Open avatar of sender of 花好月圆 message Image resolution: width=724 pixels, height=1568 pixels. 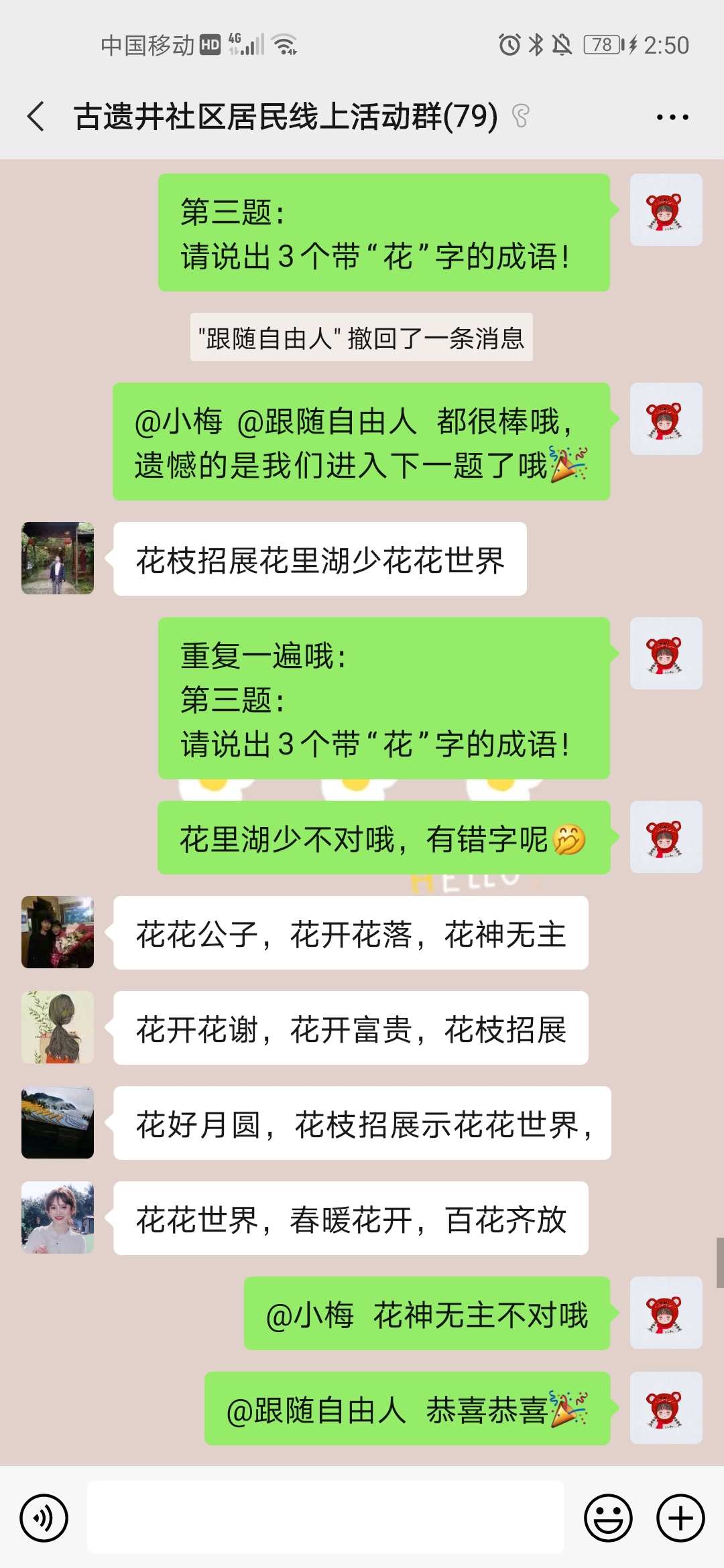[58, 1122]
